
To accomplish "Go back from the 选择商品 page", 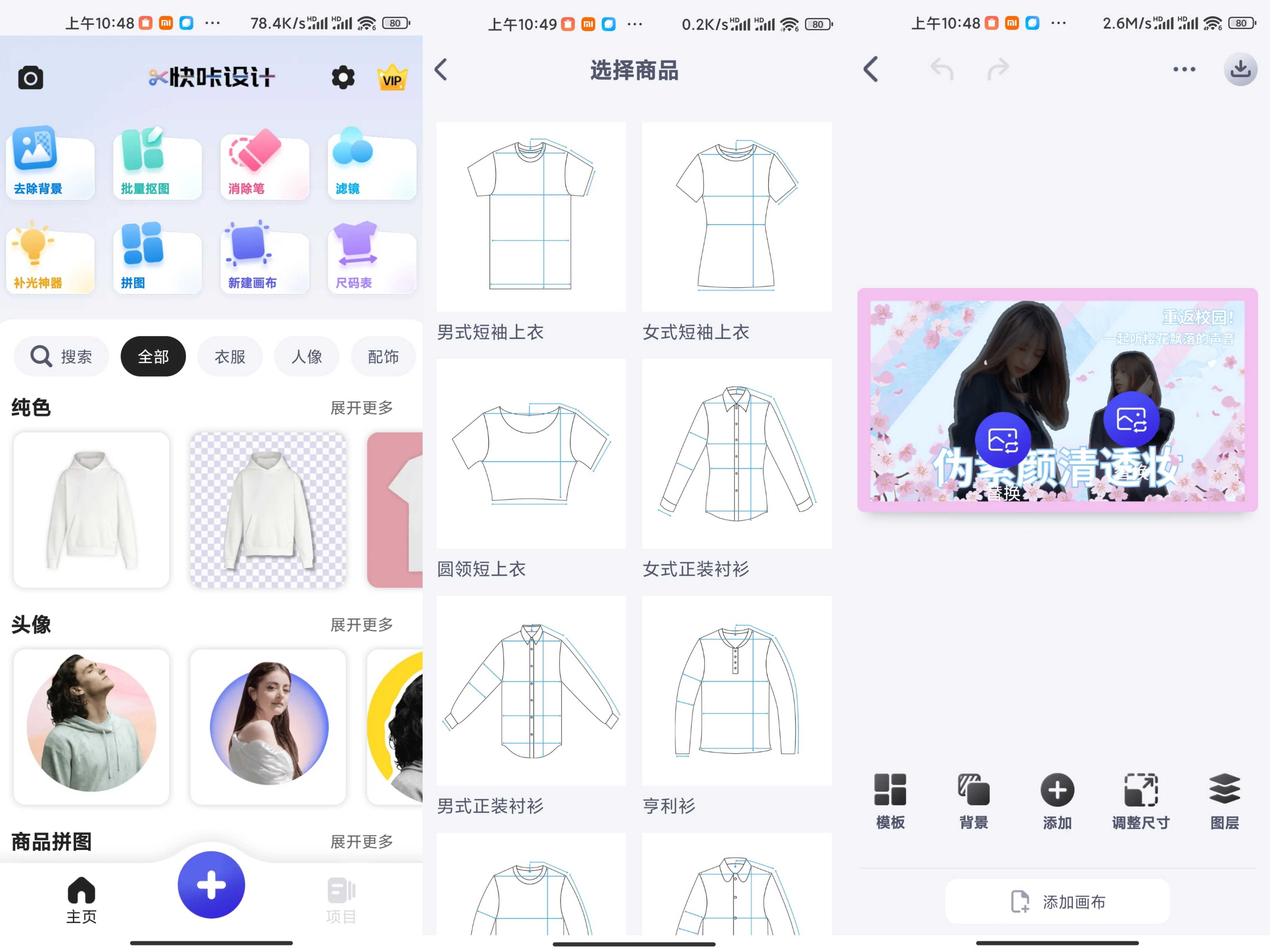I will [x=441, y=70].
